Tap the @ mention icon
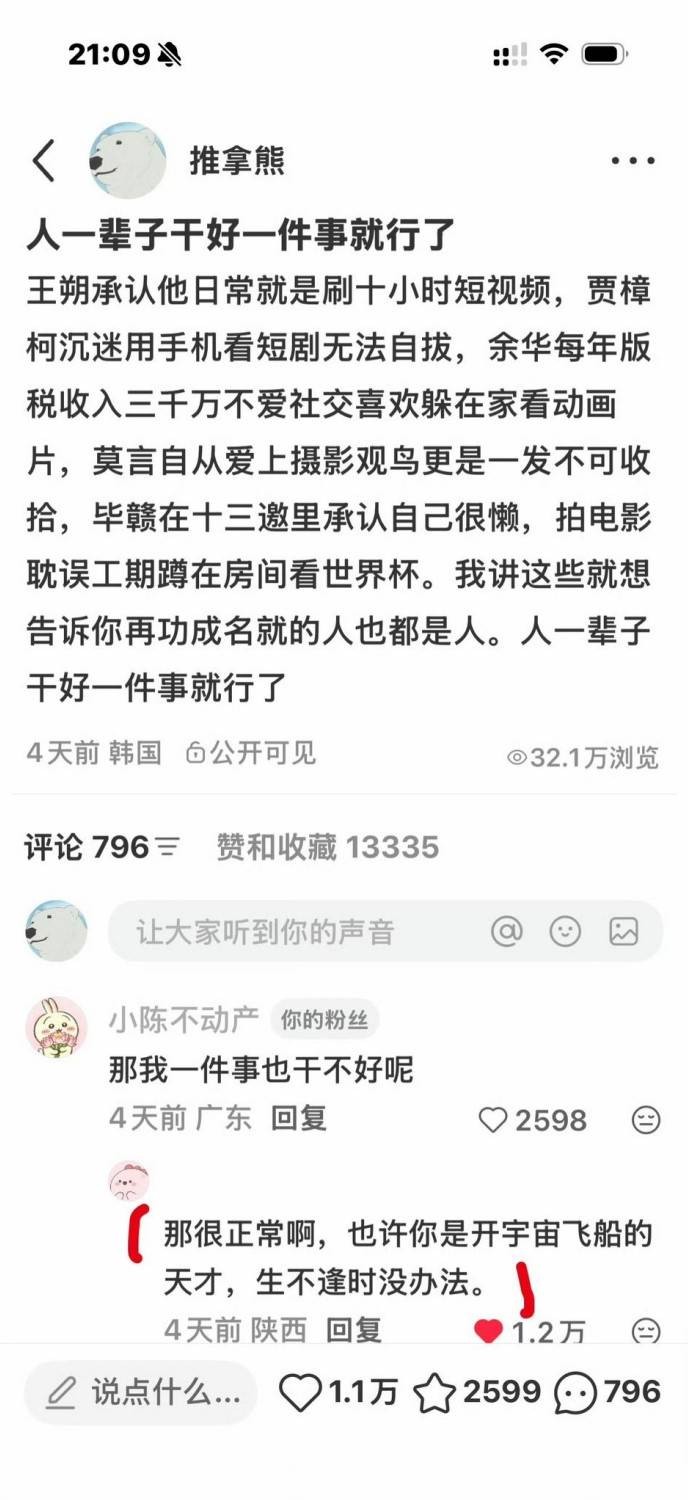Screen dimensions: 688x1500 point(507,932)
